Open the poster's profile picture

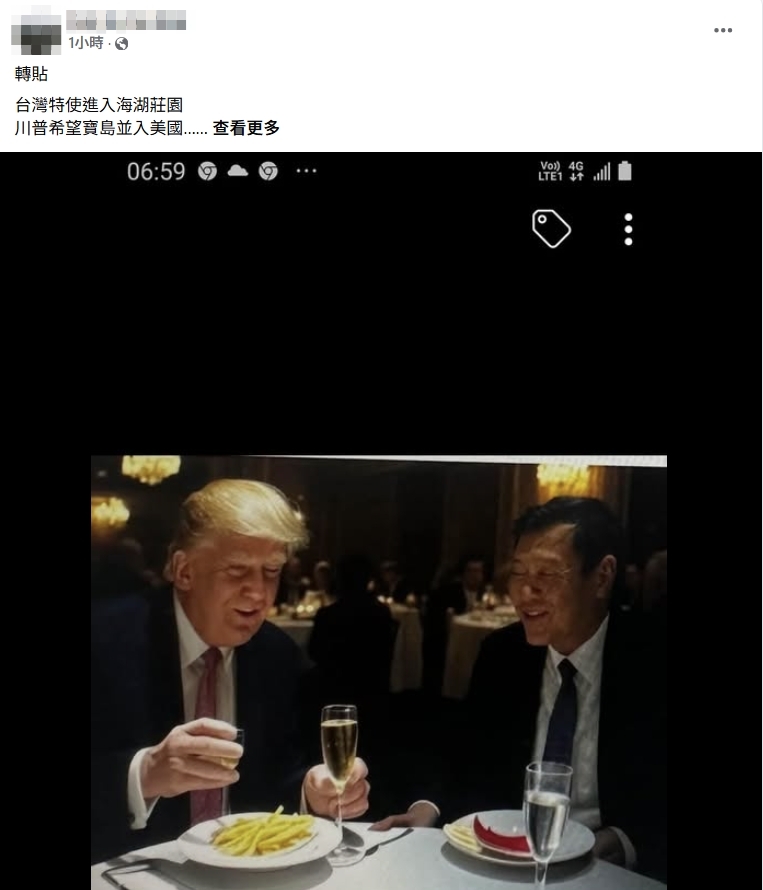click(36, 30)
